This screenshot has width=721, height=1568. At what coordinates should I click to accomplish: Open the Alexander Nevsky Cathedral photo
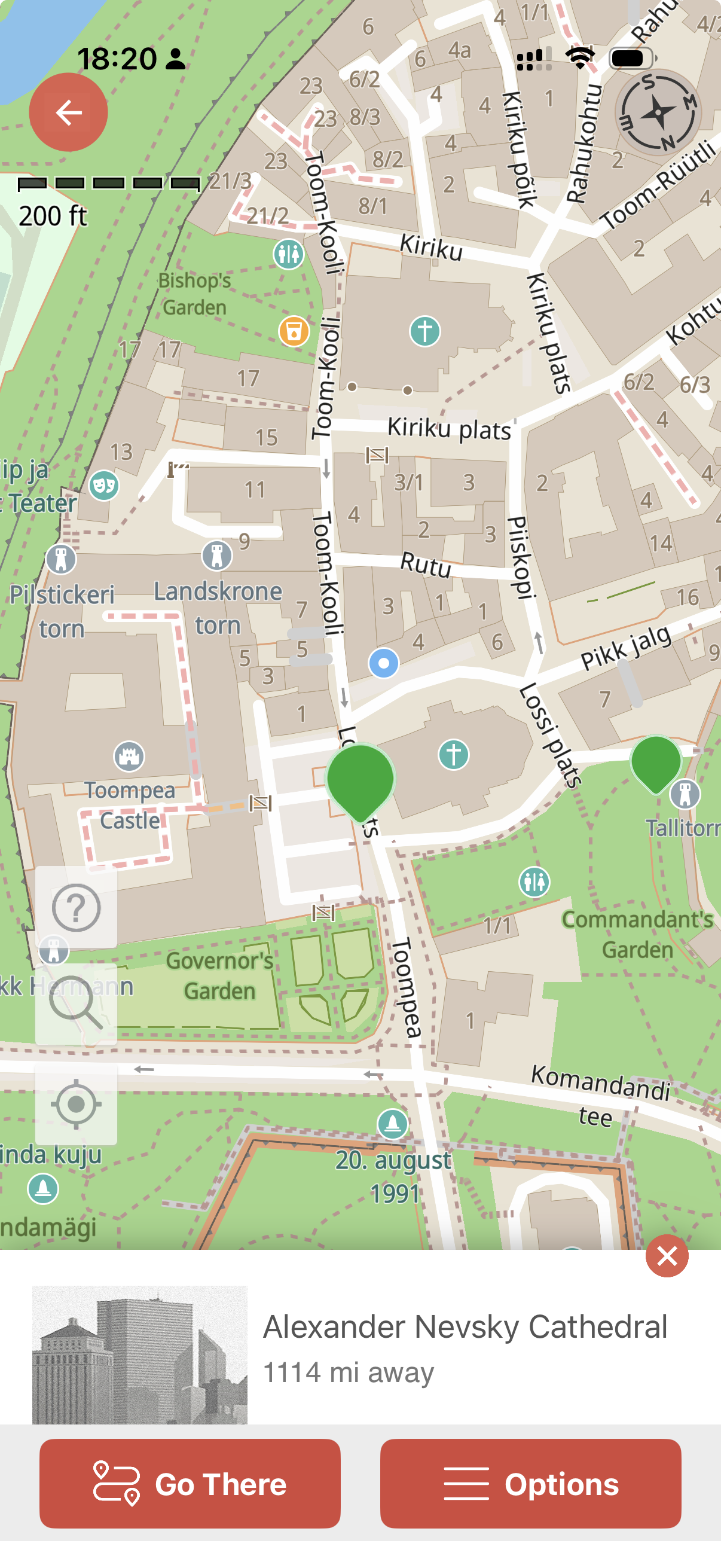[140, 1355]
